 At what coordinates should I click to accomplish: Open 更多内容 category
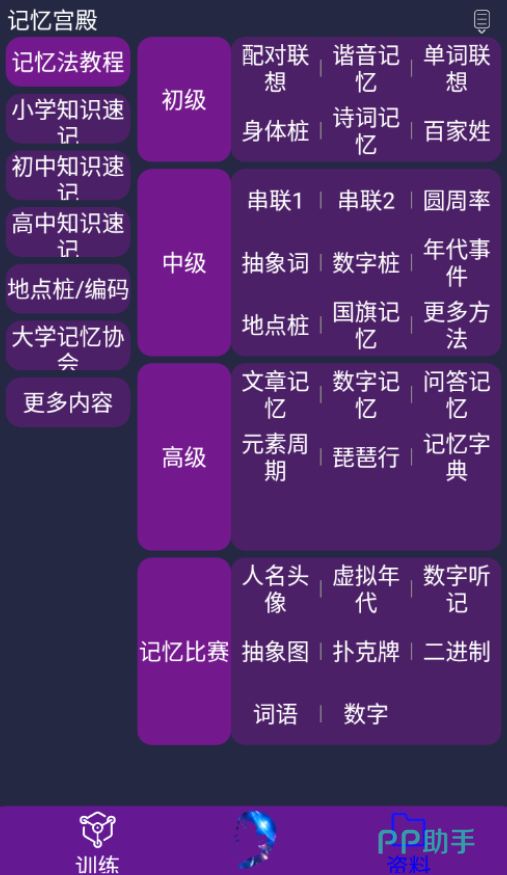click(x=68, y=402)
